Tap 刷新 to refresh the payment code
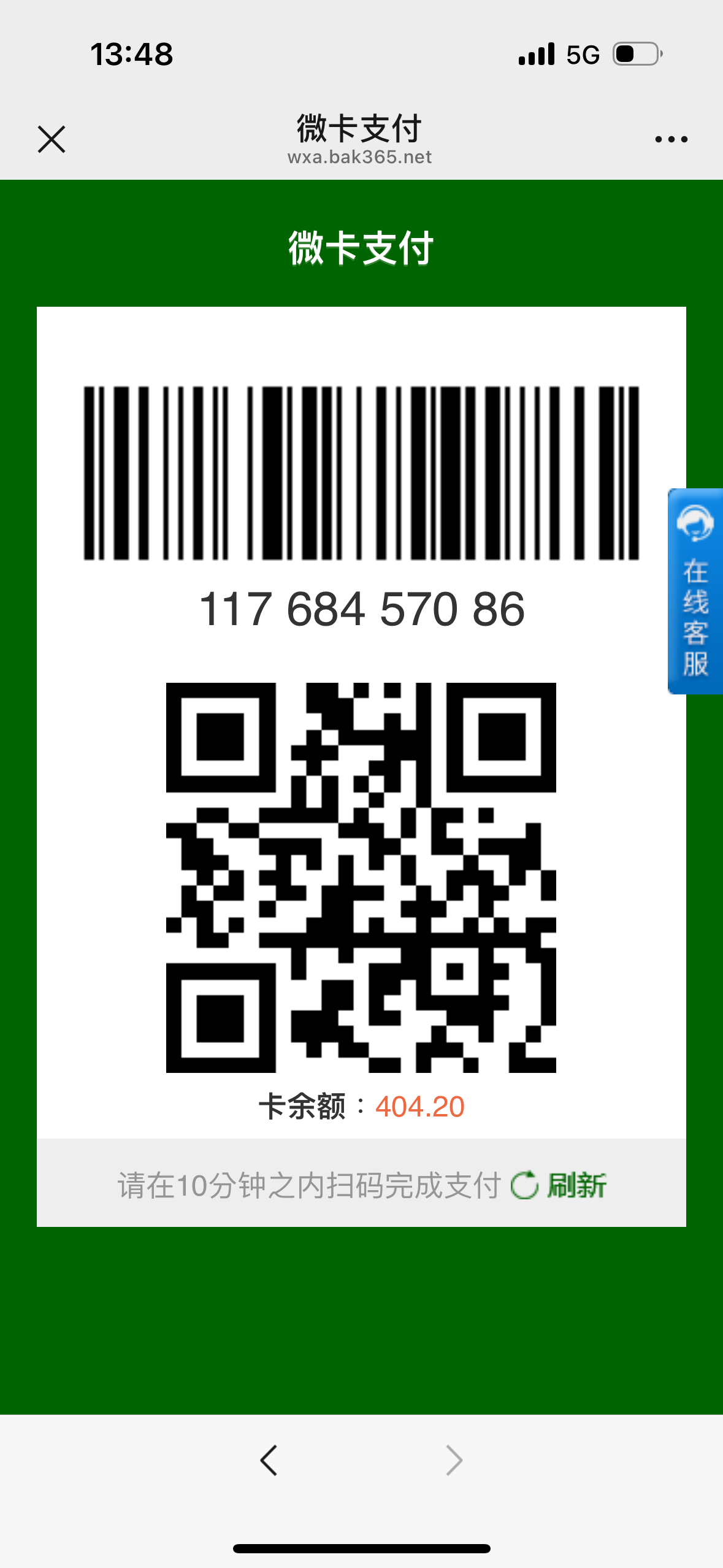This screenshot has width=723, height=1568. click(x=559, y=1185)
